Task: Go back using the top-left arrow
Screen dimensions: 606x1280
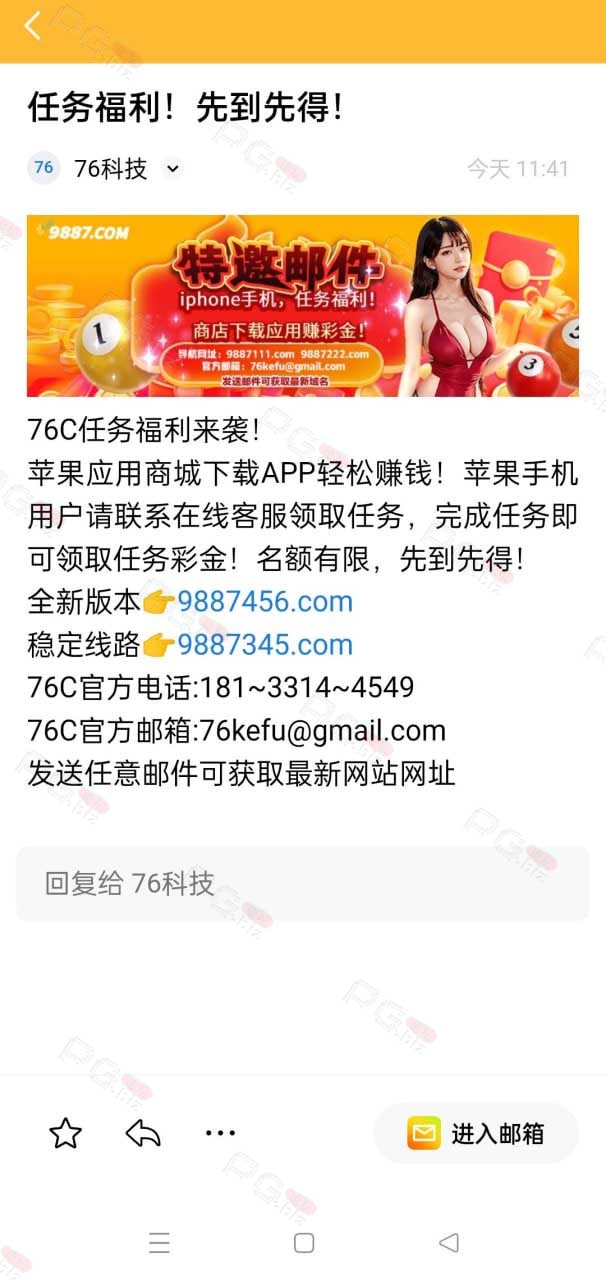Action: [33, 26]
